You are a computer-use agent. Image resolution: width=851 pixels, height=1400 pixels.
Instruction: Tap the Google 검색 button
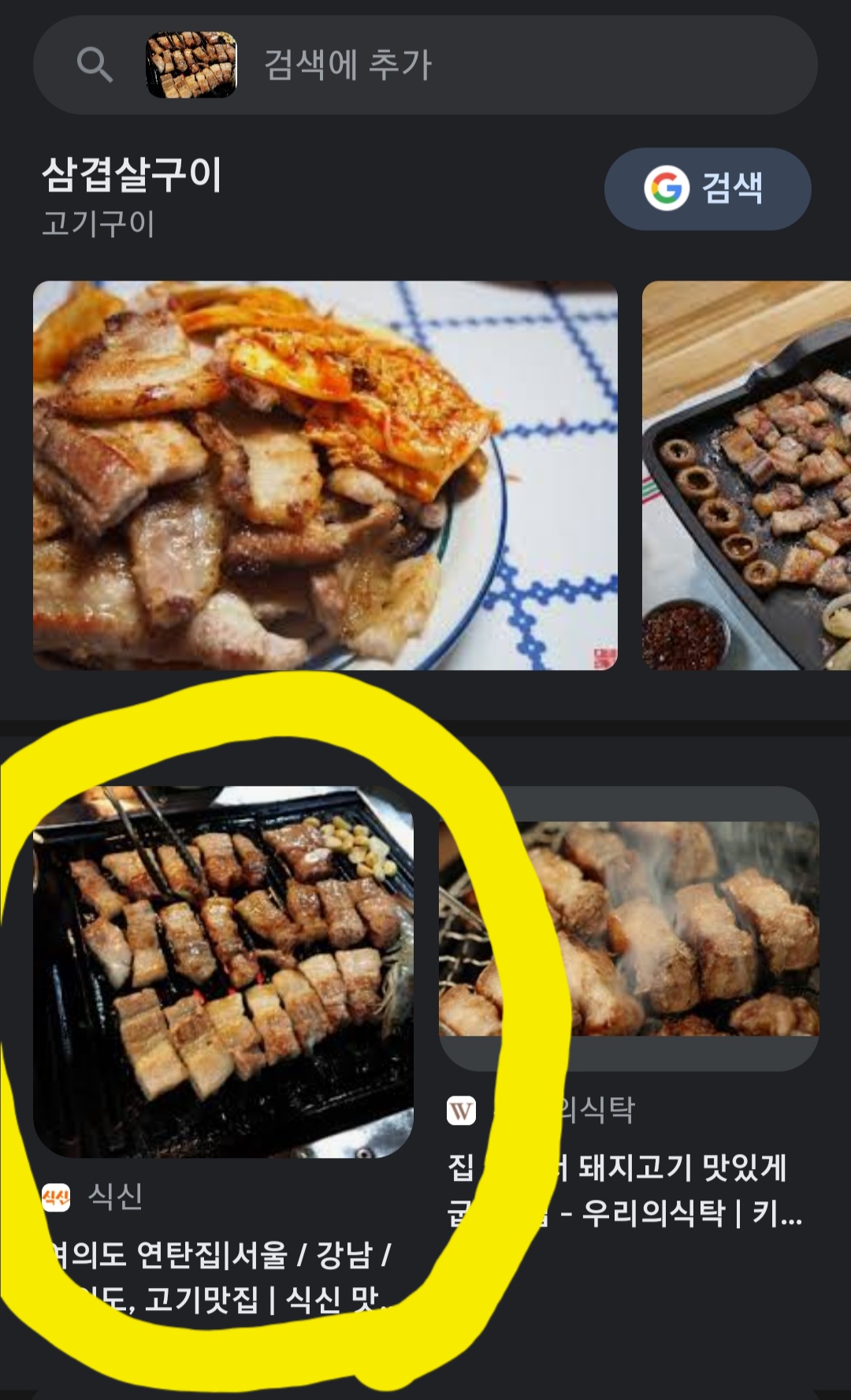[707, 189]
